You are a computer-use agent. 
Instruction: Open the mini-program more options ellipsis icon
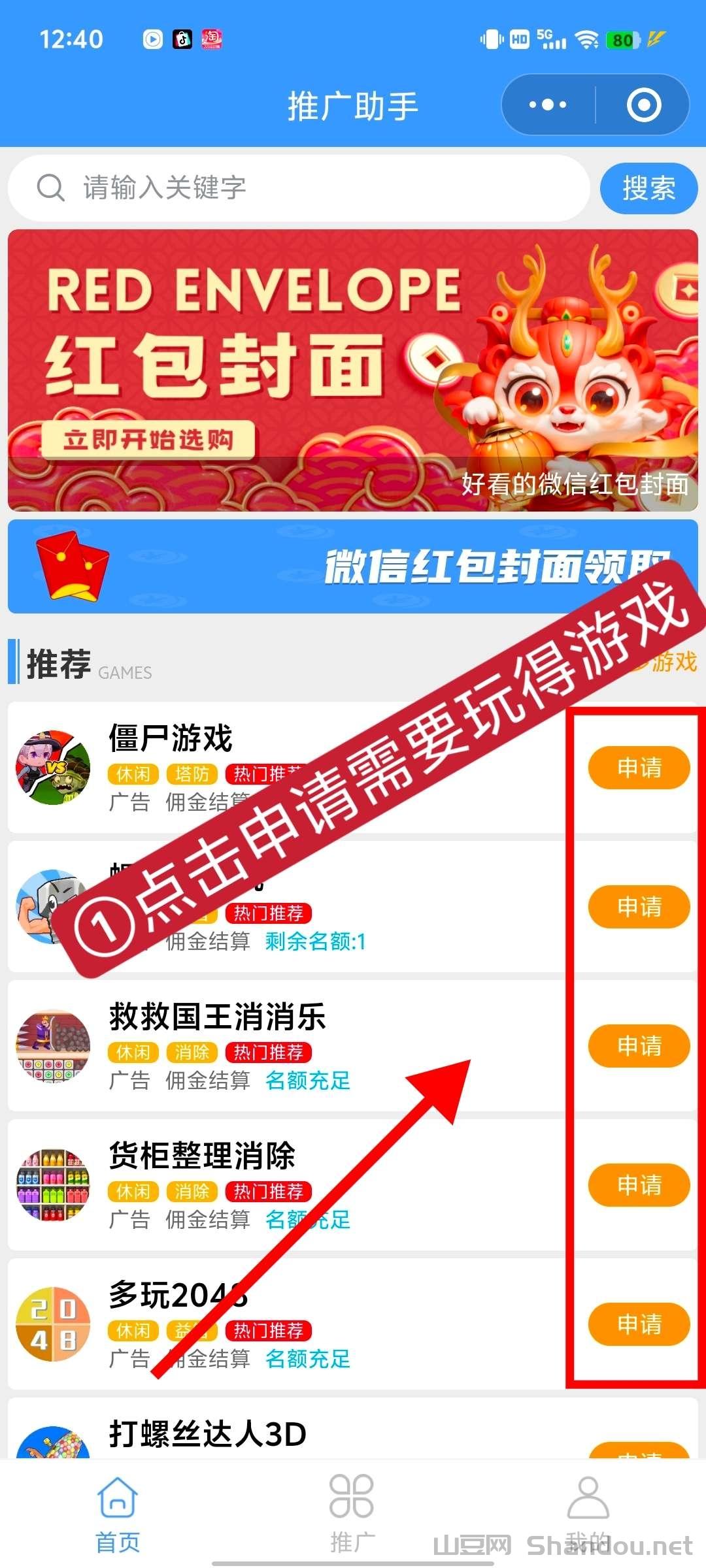(548, 105)
